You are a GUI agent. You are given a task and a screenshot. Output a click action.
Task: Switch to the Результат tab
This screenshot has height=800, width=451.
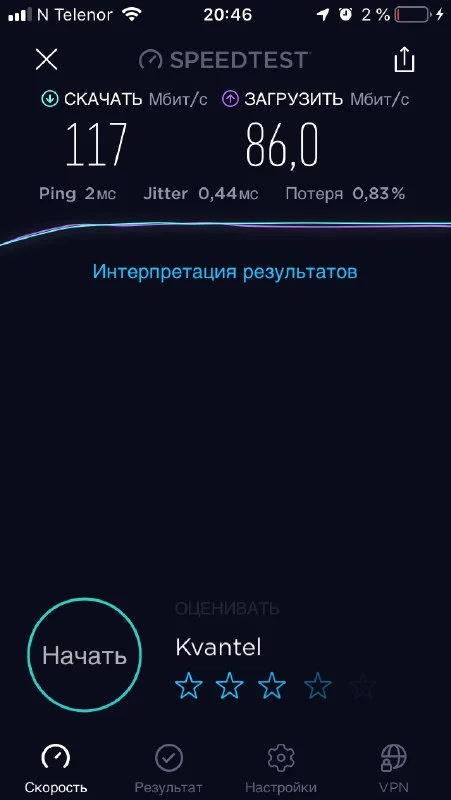(168, 768)
